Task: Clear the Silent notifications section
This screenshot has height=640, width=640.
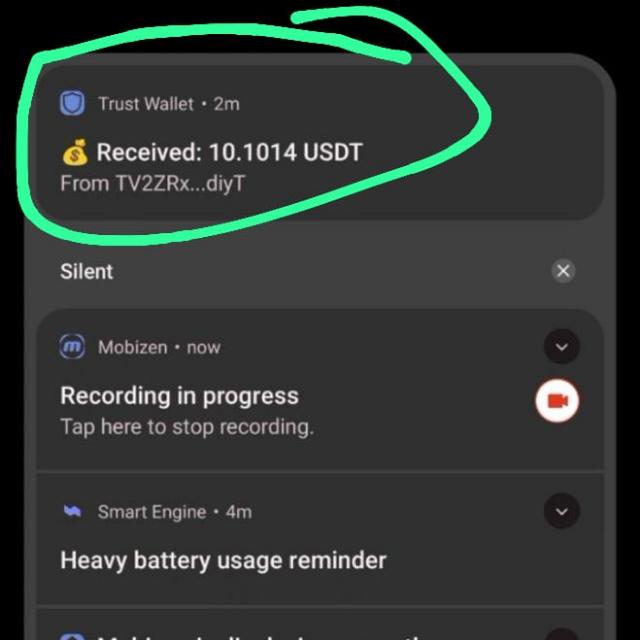Action: [563, 271]
